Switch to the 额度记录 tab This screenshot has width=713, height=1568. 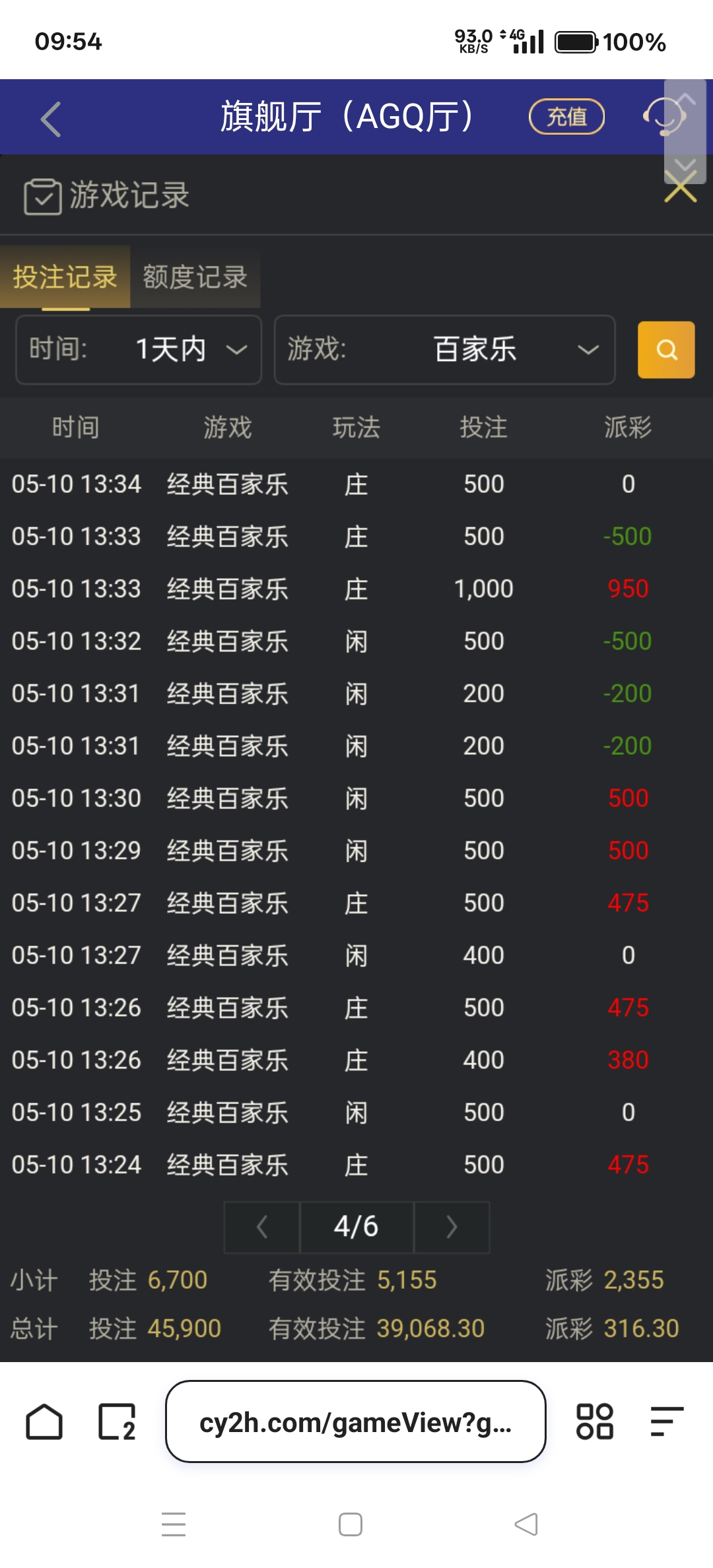click(x=195, y=278)
